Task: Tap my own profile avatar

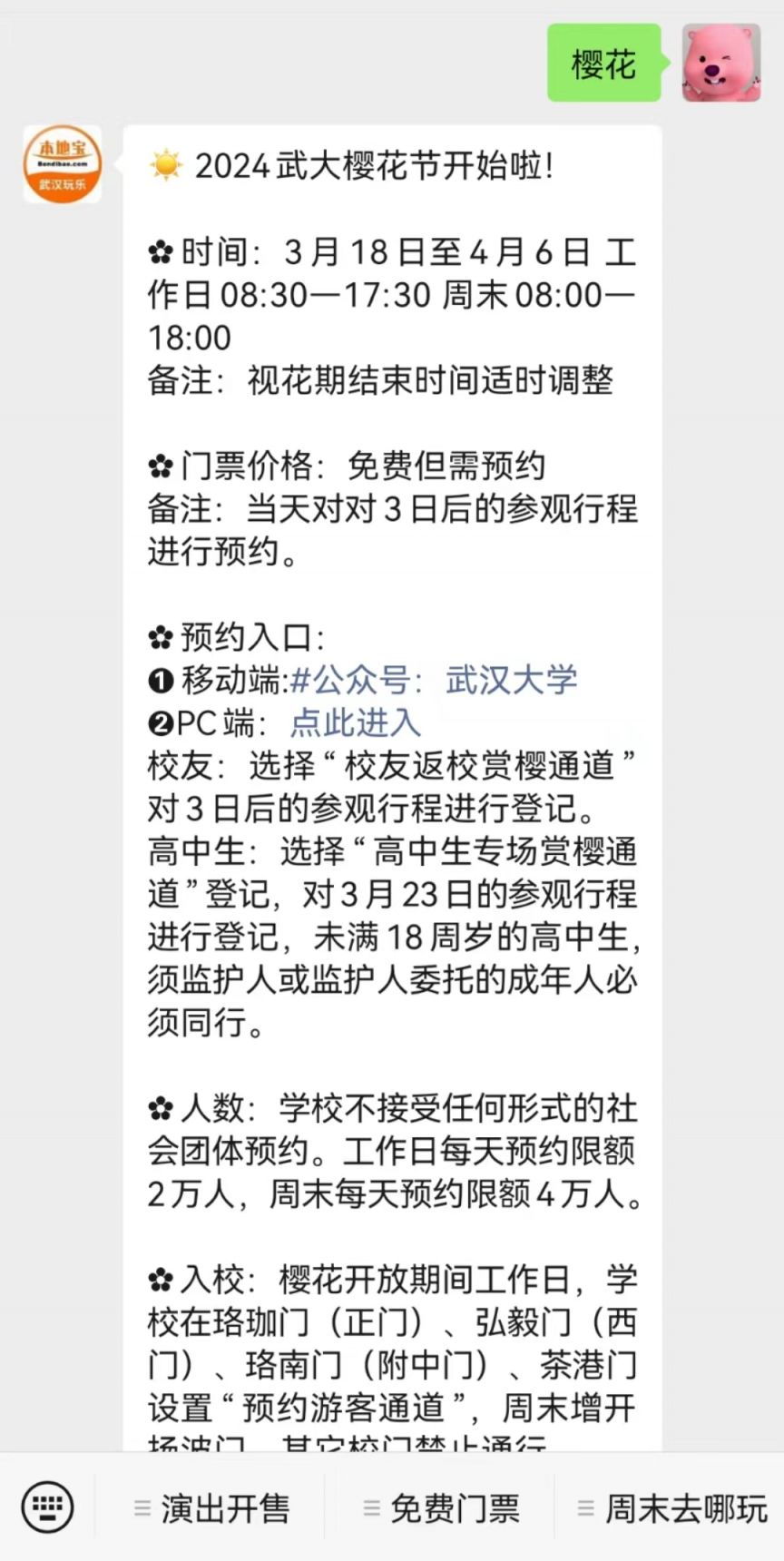Action: pos(721,63)
